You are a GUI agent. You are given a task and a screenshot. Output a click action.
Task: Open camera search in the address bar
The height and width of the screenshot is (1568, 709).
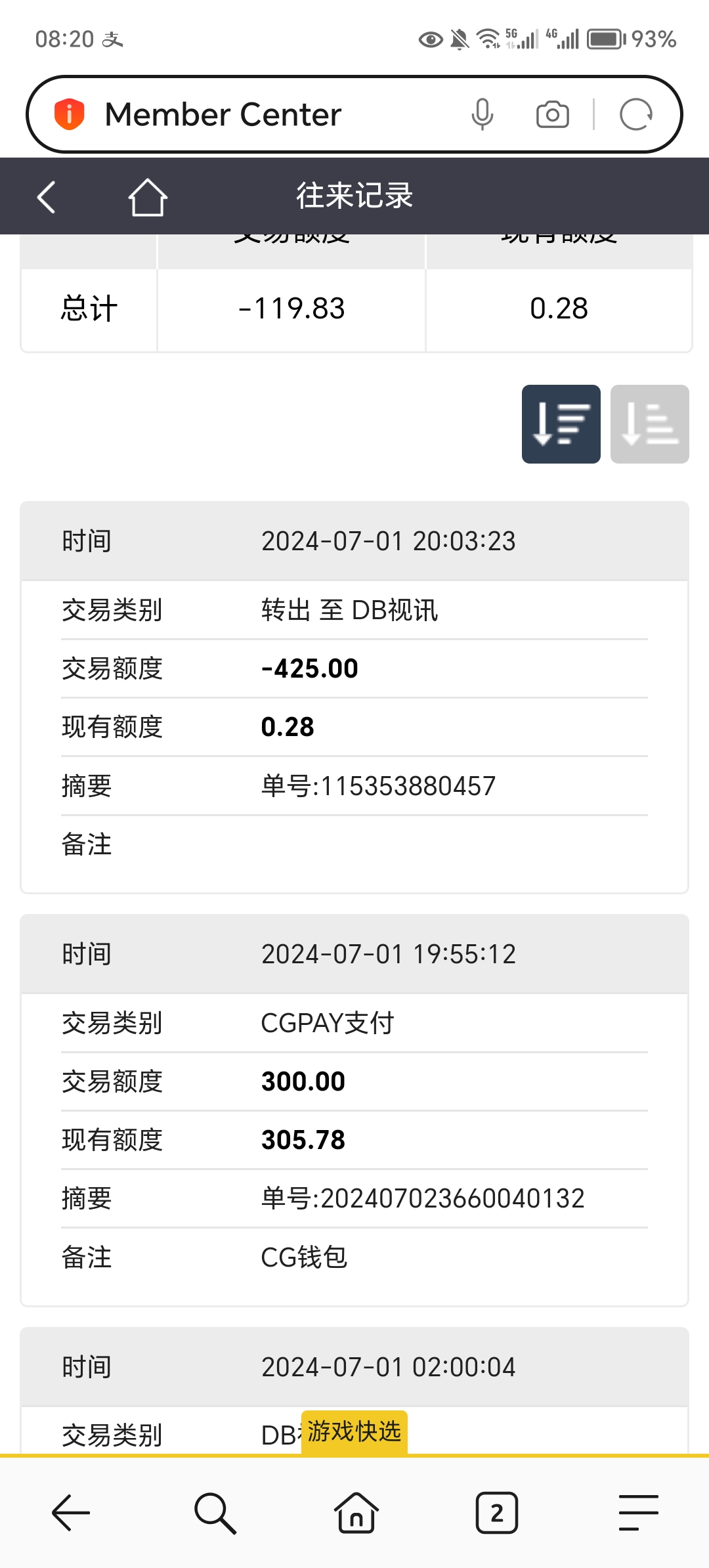552,115
